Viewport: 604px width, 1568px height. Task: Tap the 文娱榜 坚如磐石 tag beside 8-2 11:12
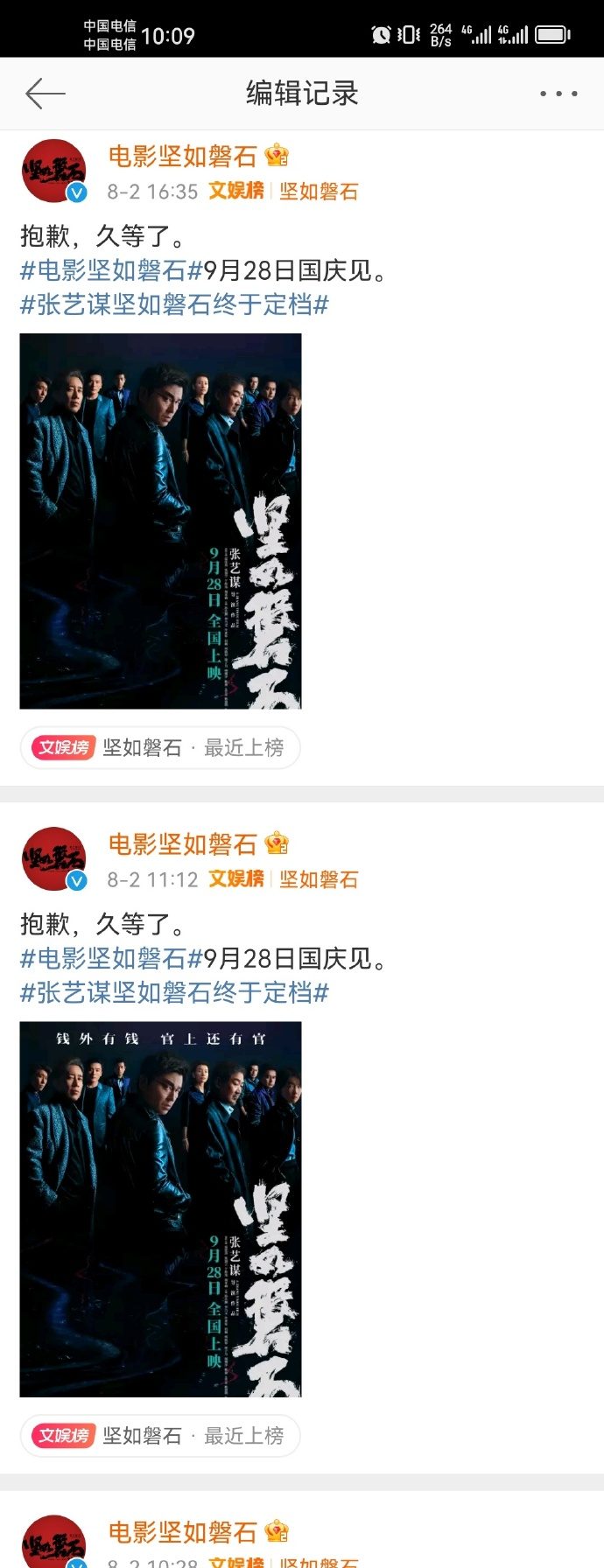pos(284,878)
